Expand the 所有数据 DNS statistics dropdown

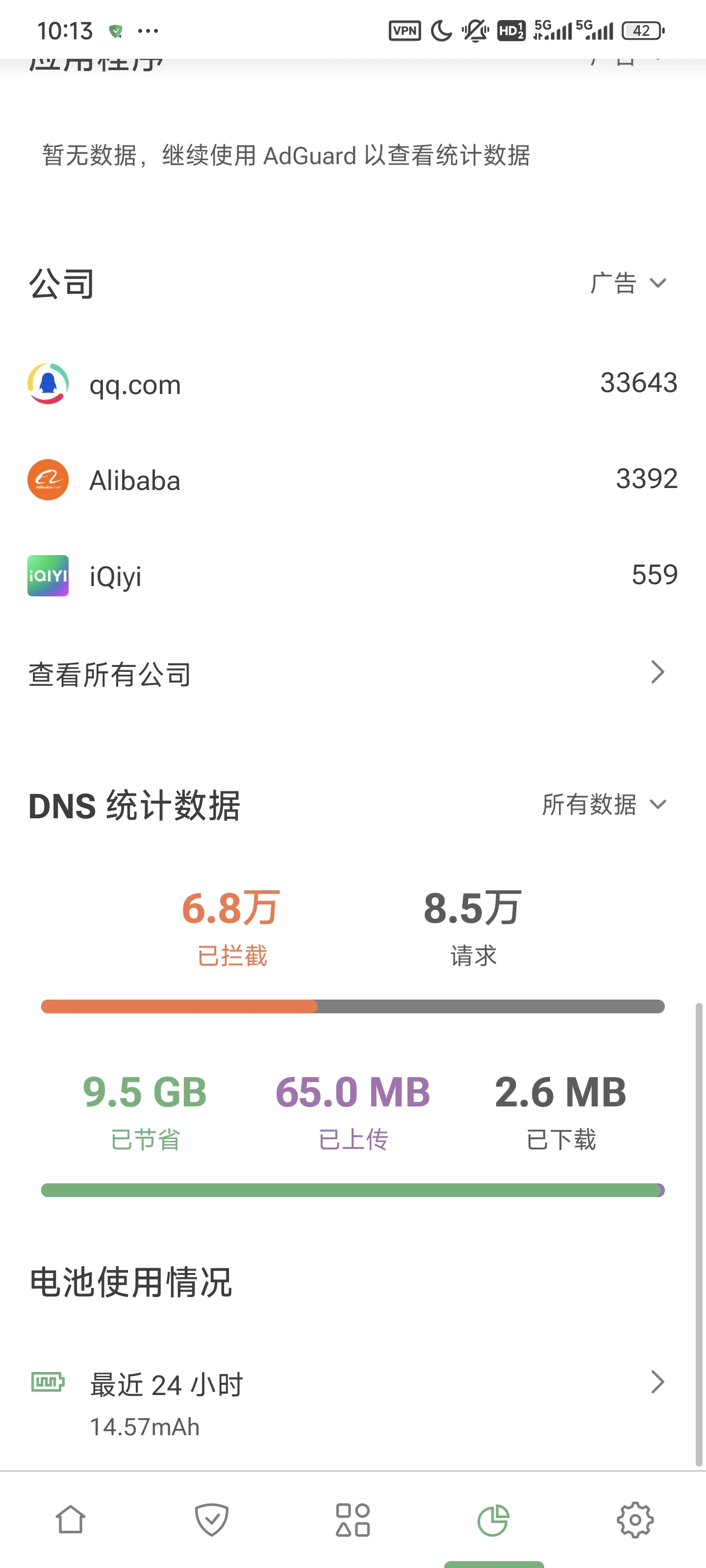point(605,804)
